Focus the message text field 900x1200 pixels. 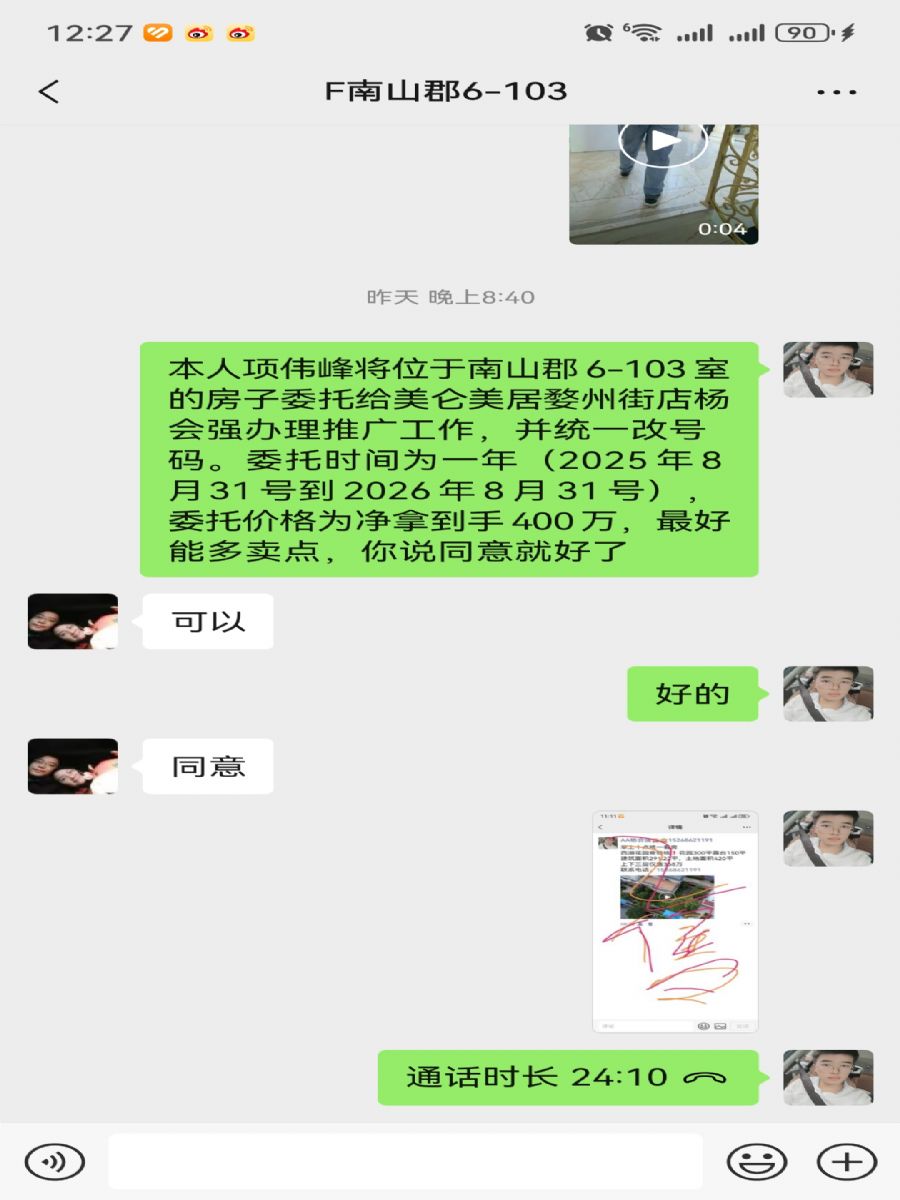(405, 1162)
